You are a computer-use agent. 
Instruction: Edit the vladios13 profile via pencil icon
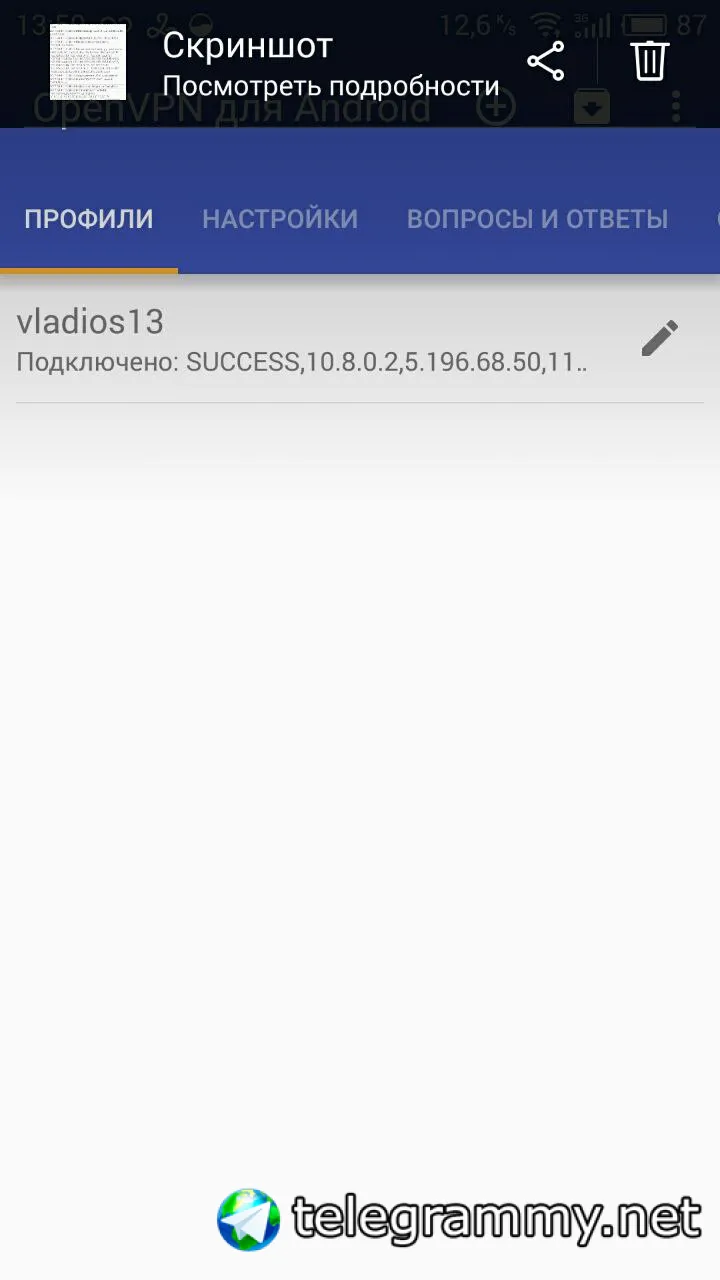(x=660, y=339)
